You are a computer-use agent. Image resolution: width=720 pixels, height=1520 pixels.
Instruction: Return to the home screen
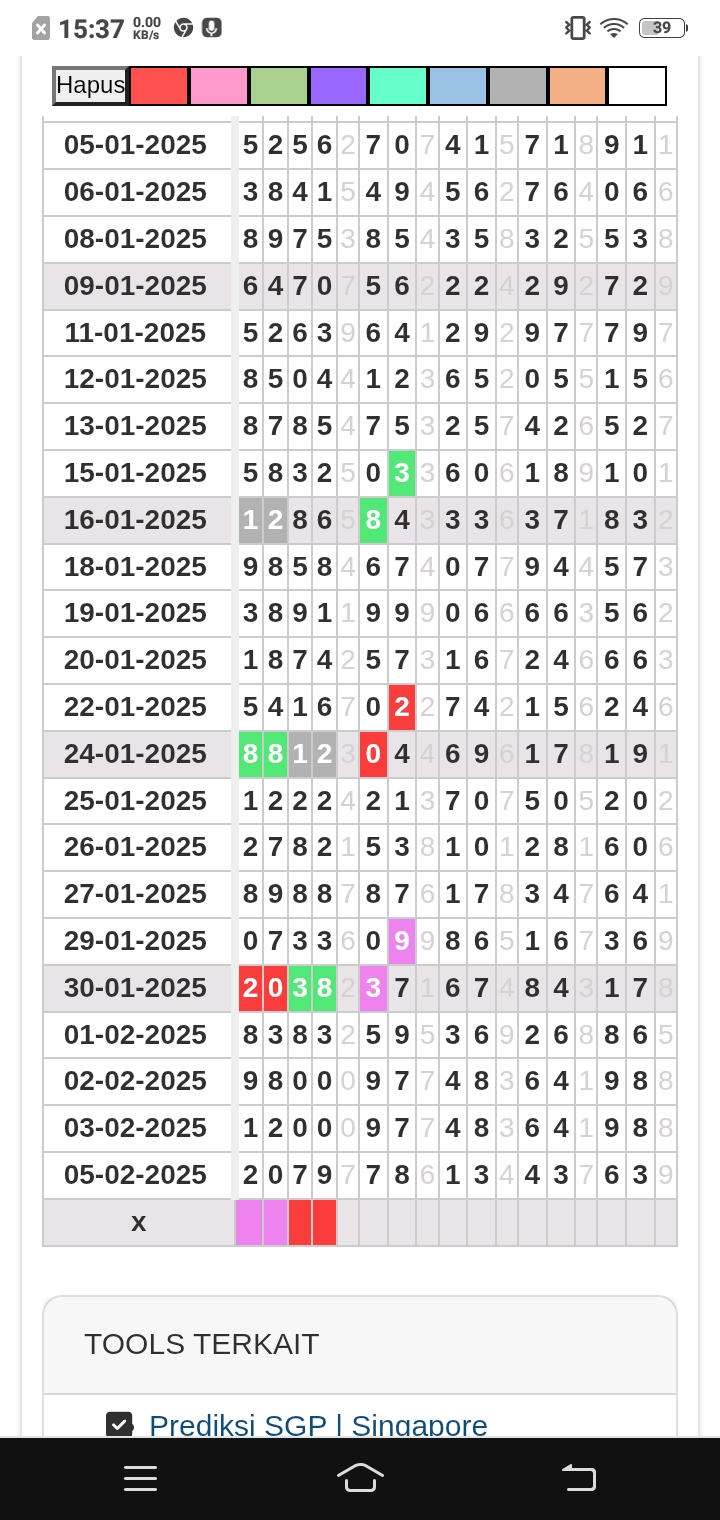[x=360, y=1477]
